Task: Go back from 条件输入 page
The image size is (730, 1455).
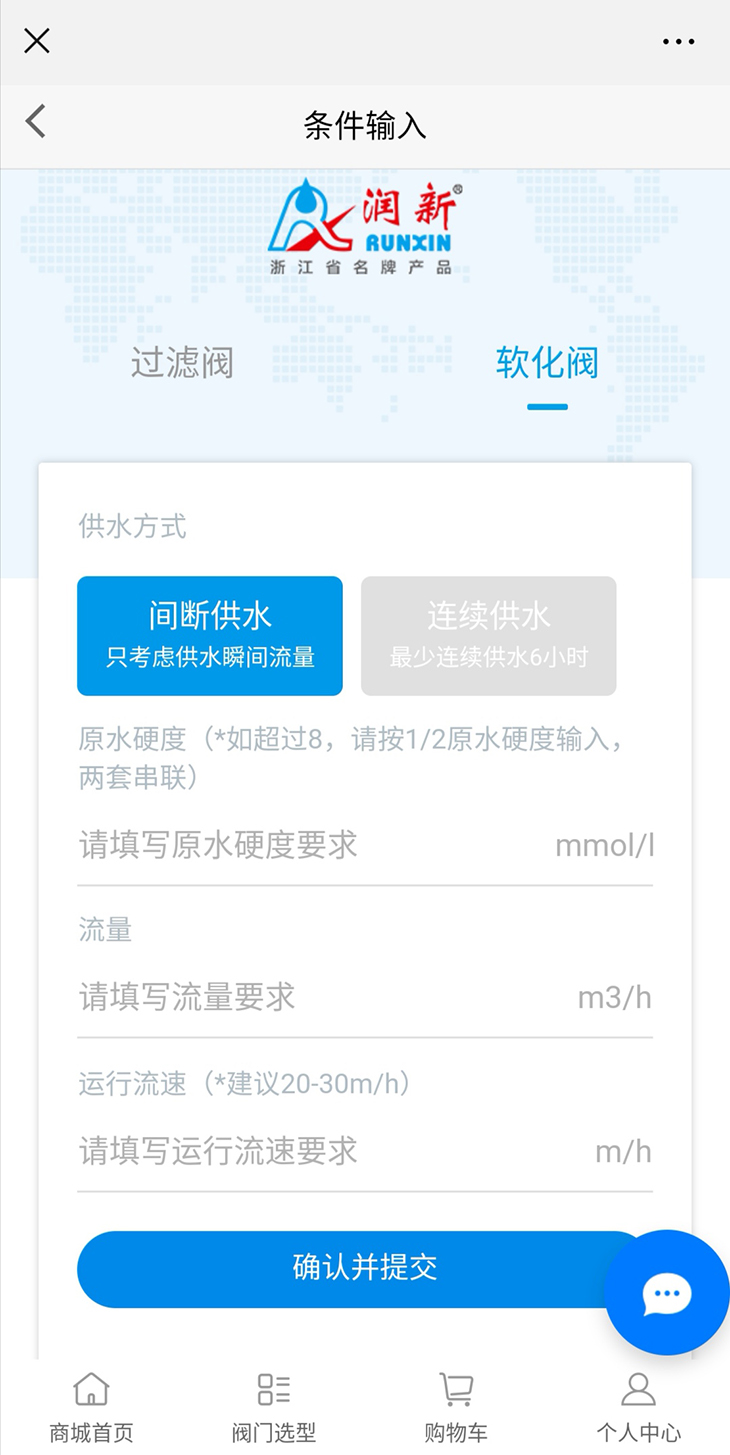Action: tap(36, 122)
